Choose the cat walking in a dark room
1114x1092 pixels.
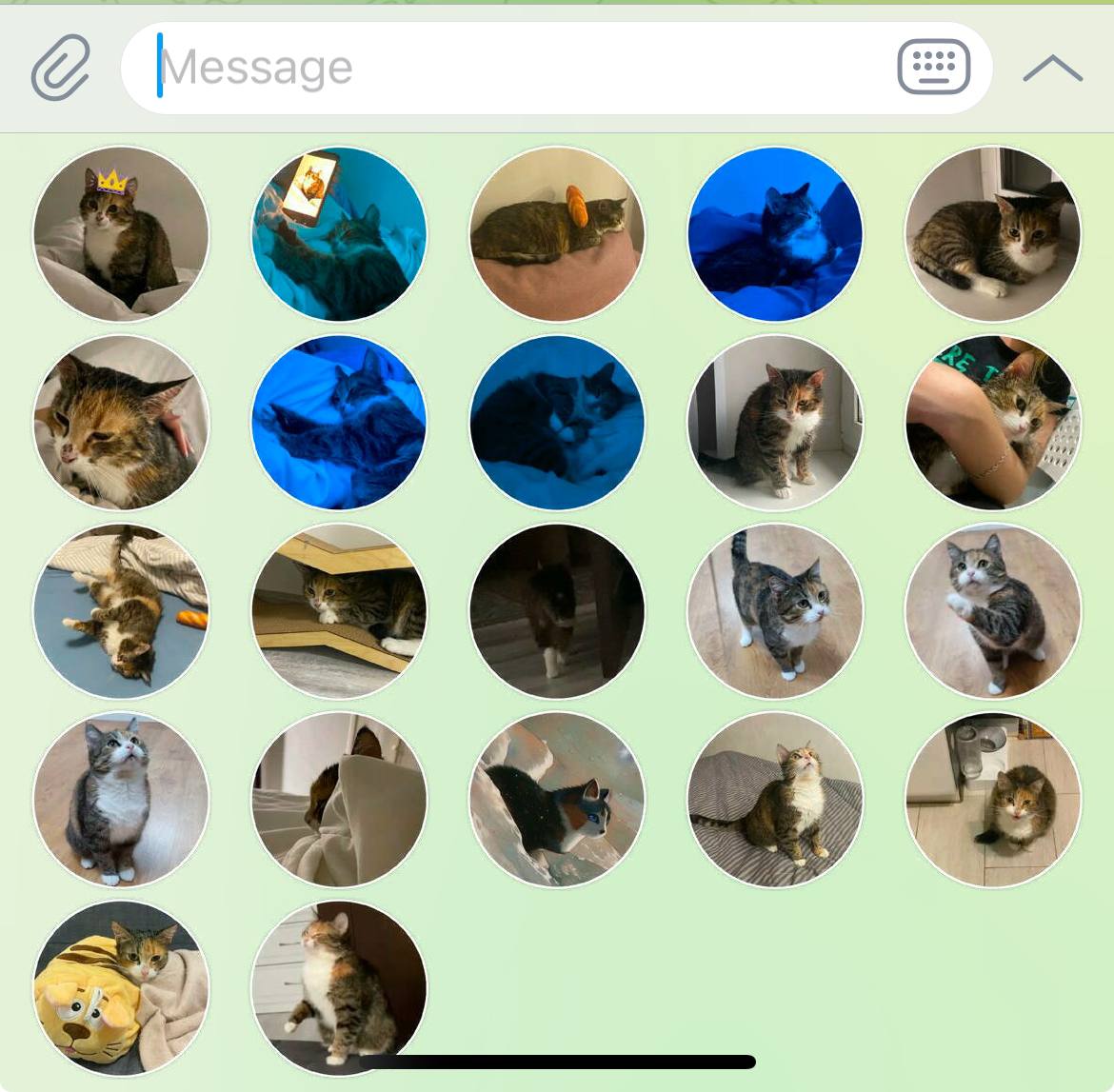tap(557, 610)
